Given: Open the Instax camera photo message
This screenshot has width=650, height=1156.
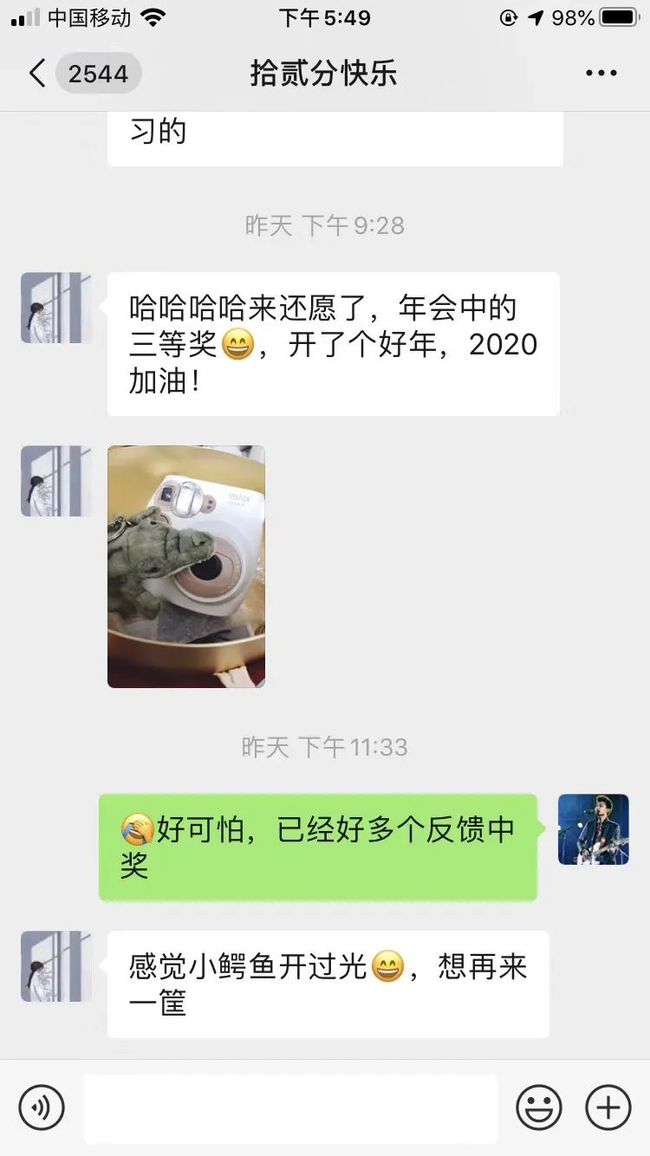Looking at the screenshot, I should 186,566.
